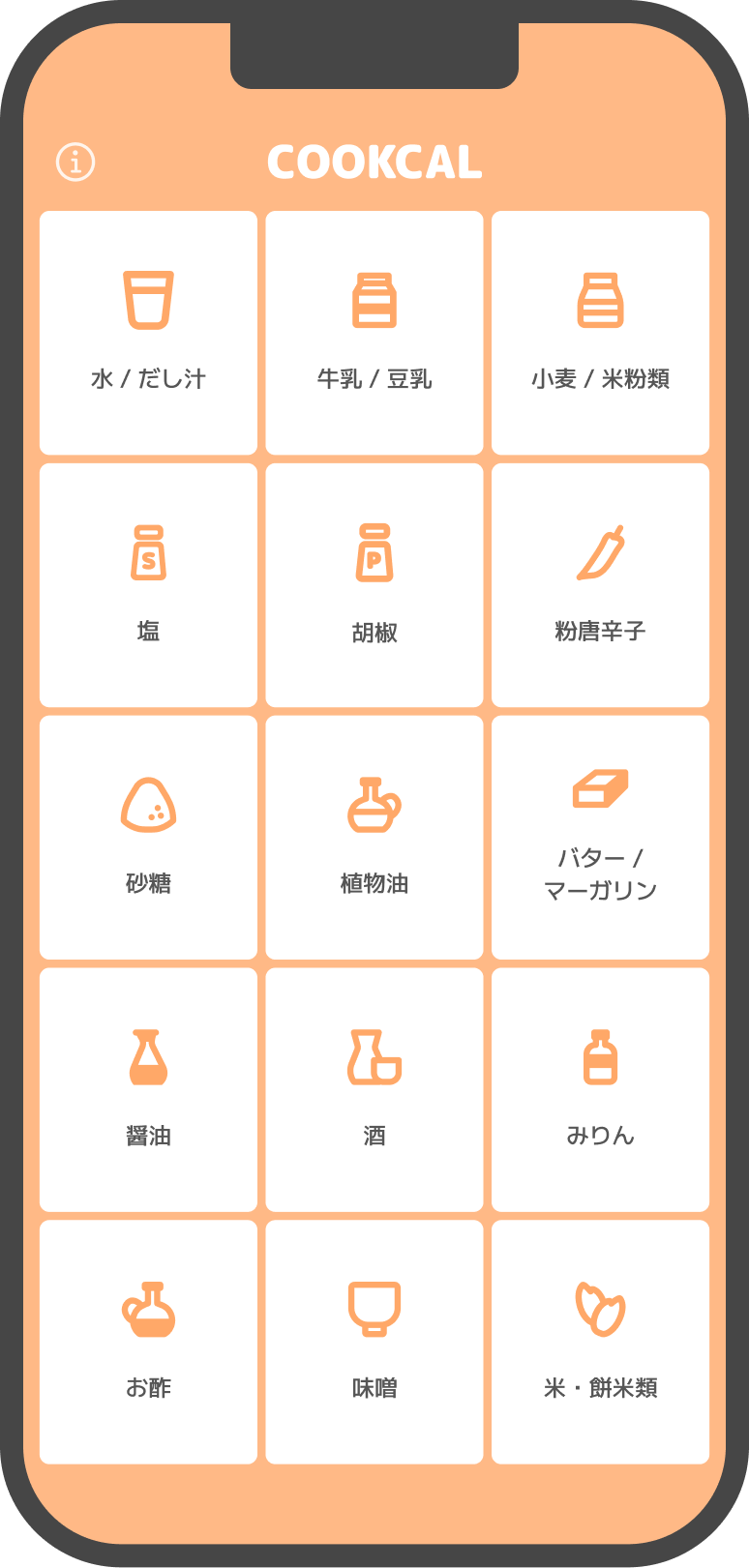This screenshot has height=1568, width=749.
Task: Open the 粉唐辛子 tile
Action: pos(600,585)
